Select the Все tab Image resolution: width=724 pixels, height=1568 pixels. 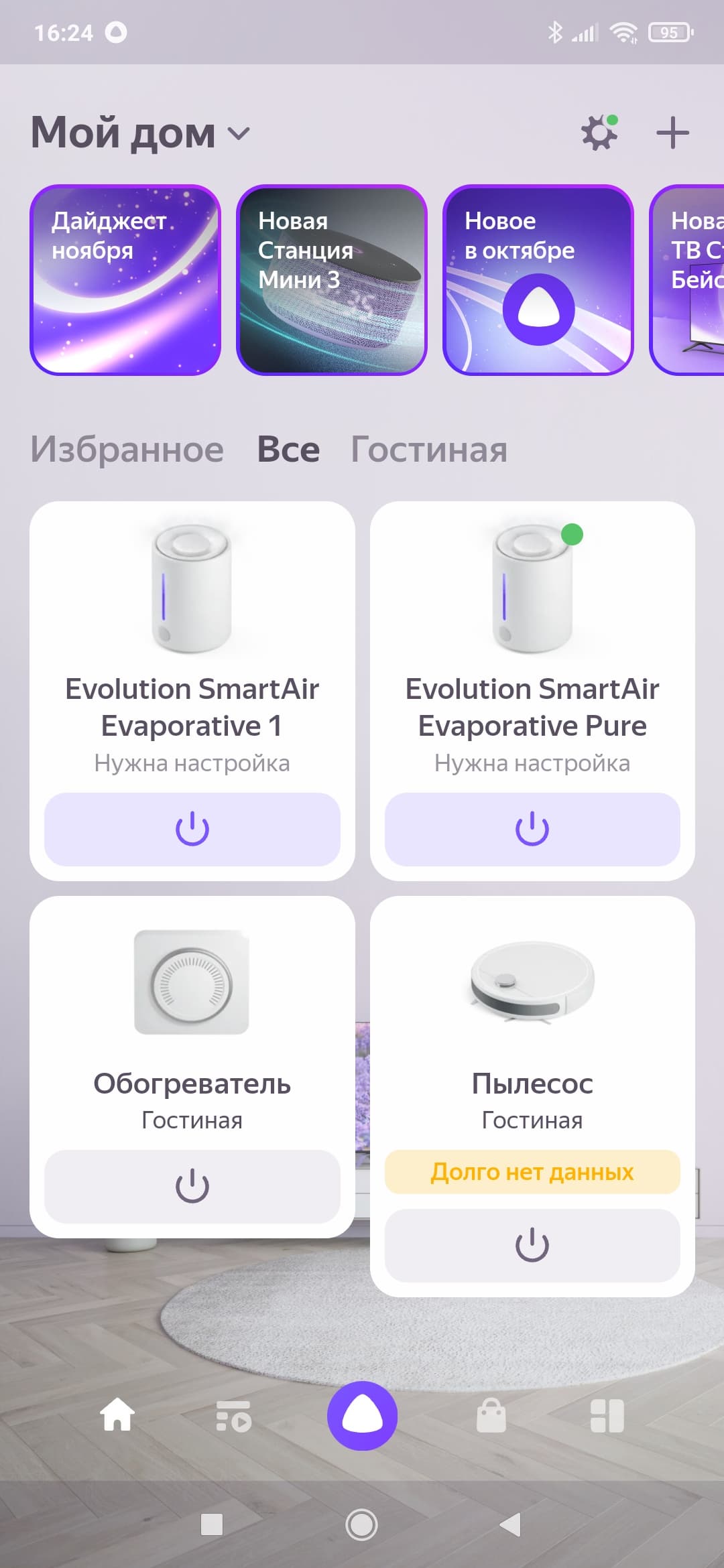[x=288, y=449]
